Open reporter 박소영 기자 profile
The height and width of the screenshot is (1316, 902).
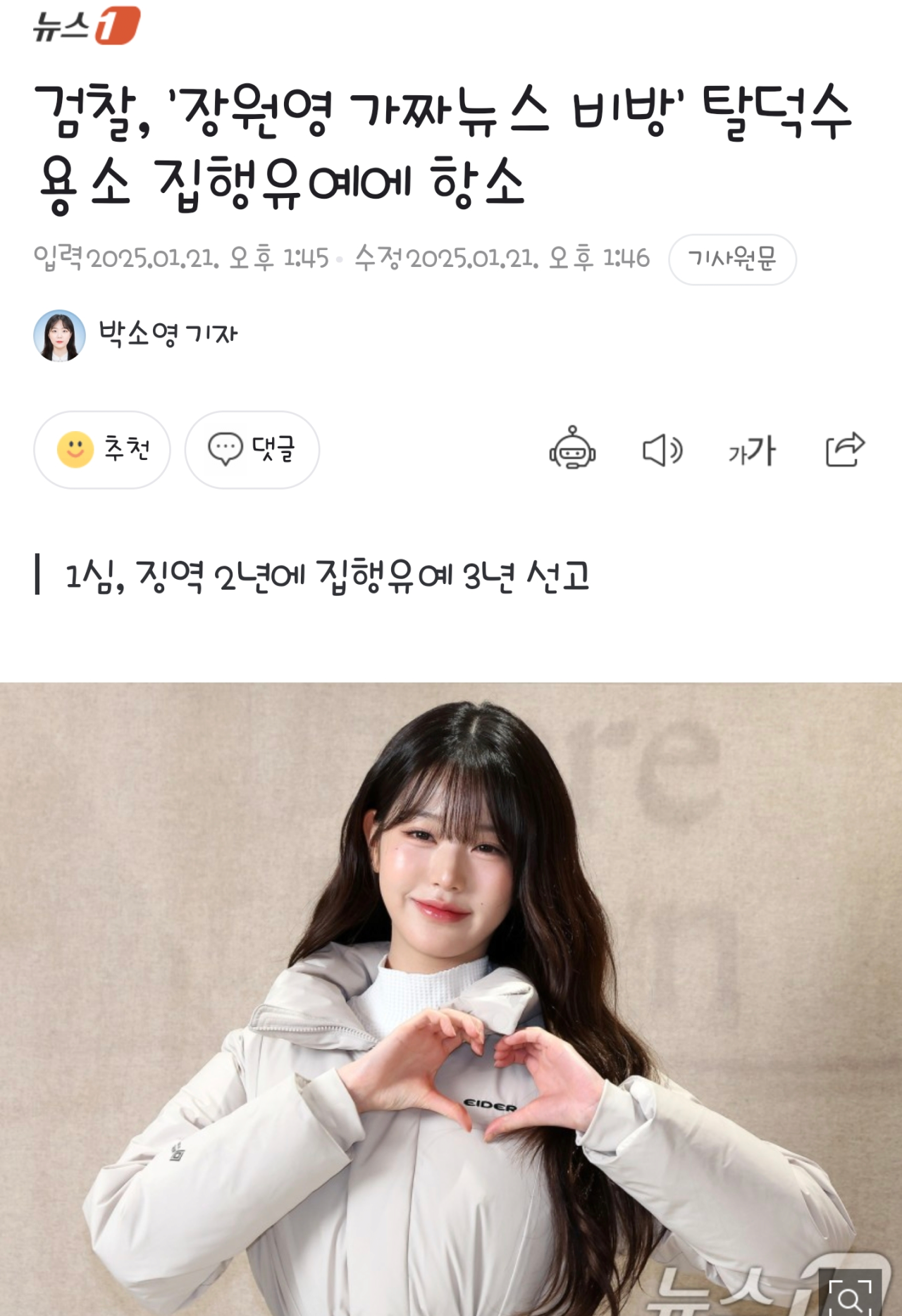pyautogui.click(x=167, y=334)
